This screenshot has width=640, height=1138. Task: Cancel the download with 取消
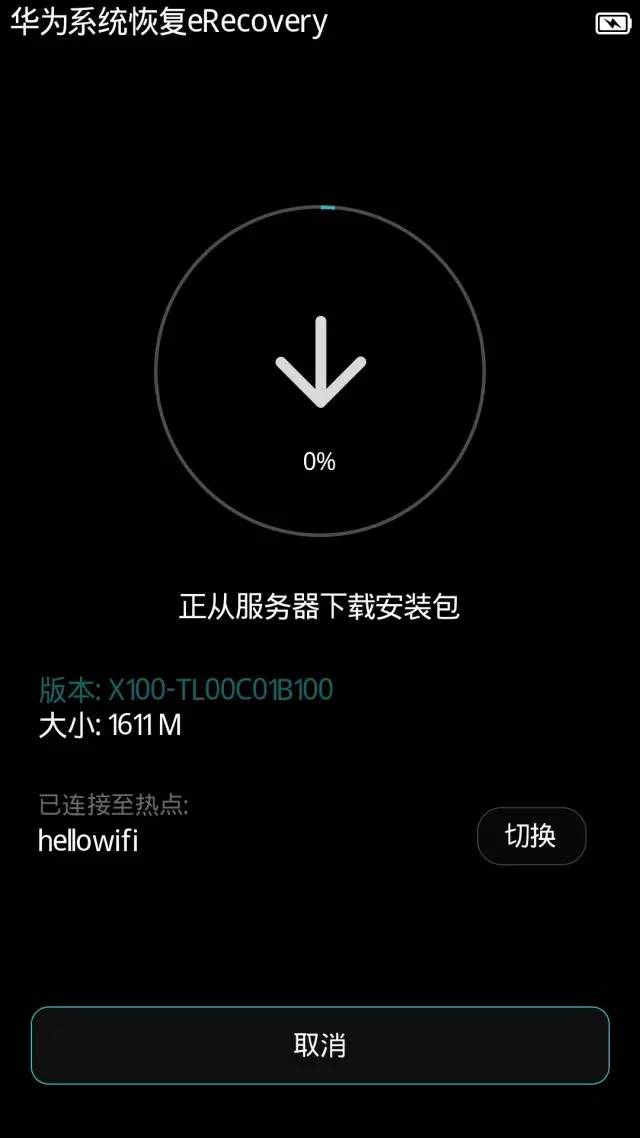320,1045
